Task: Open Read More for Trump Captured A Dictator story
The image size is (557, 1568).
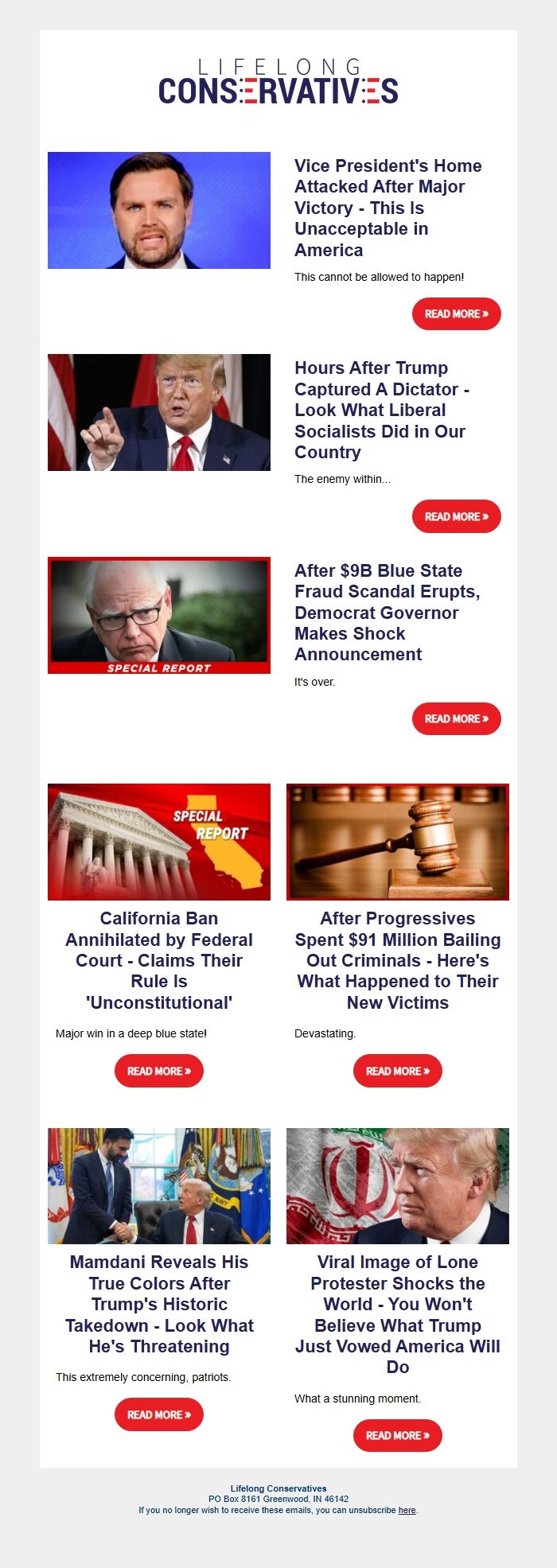Action: (456, 516)
